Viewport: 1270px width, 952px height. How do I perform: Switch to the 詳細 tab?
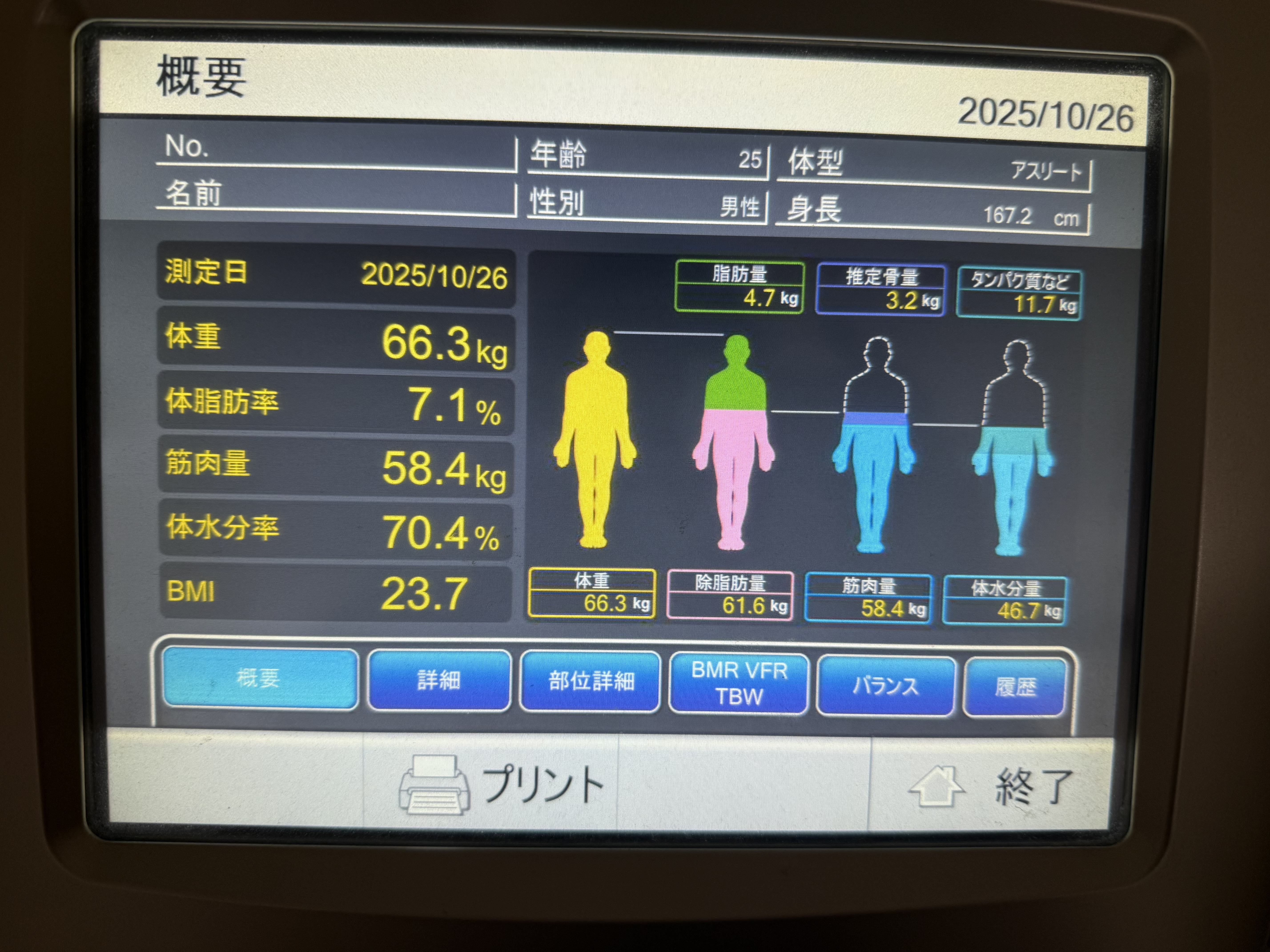pos(439,681)
